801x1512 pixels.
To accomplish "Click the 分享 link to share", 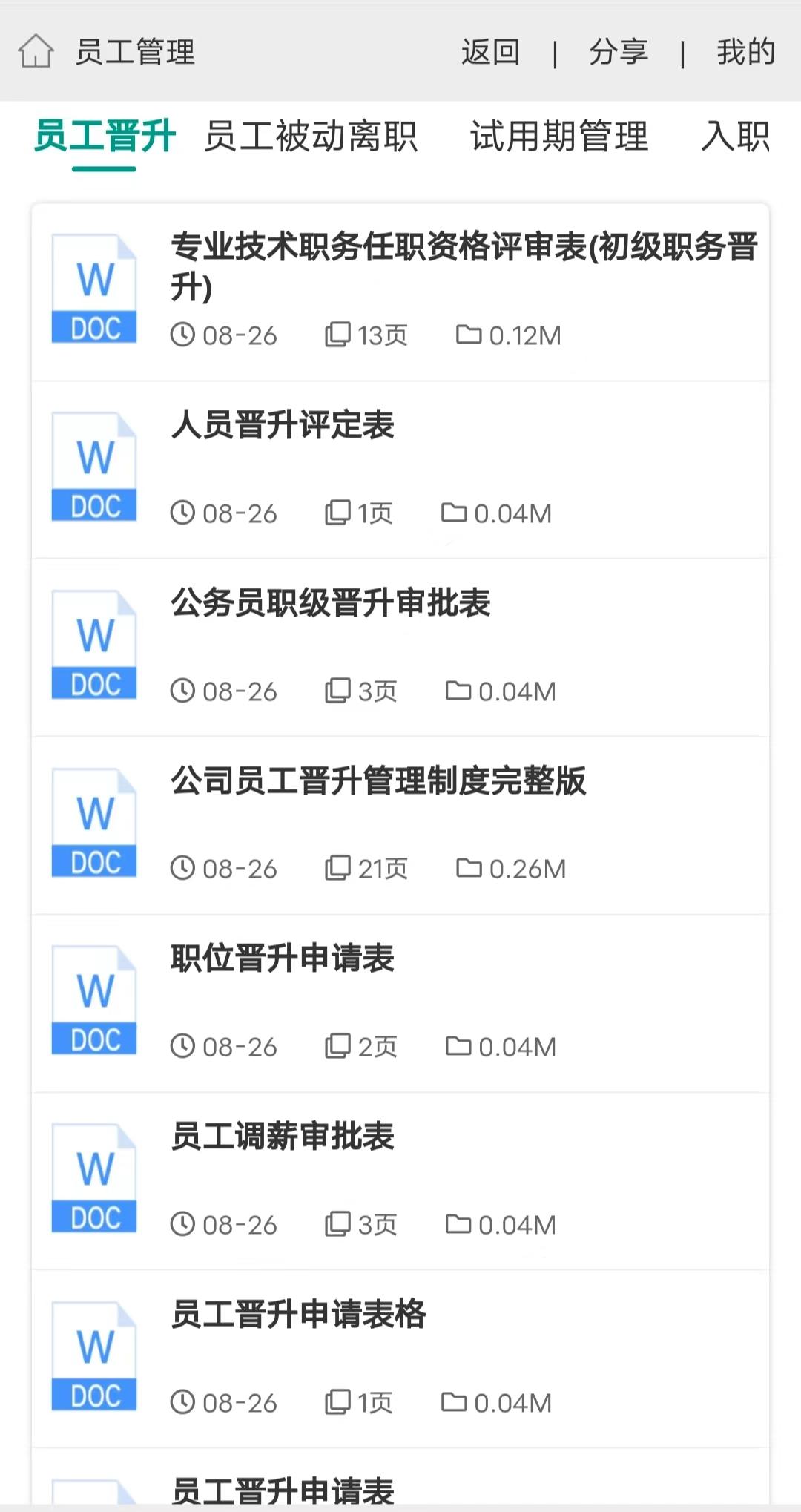I will point(619,52).
